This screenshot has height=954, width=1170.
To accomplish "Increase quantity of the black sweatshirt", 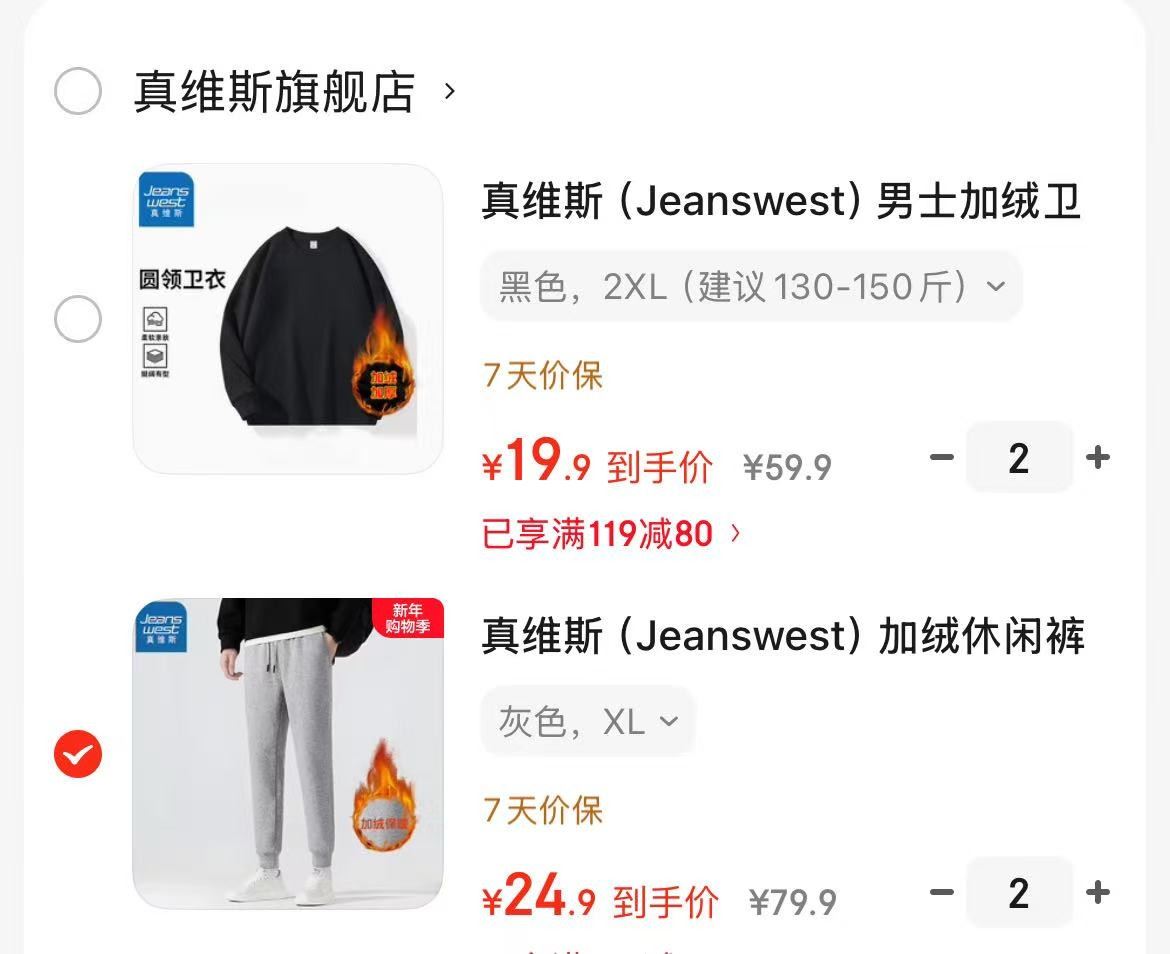I will (1098, 456).
